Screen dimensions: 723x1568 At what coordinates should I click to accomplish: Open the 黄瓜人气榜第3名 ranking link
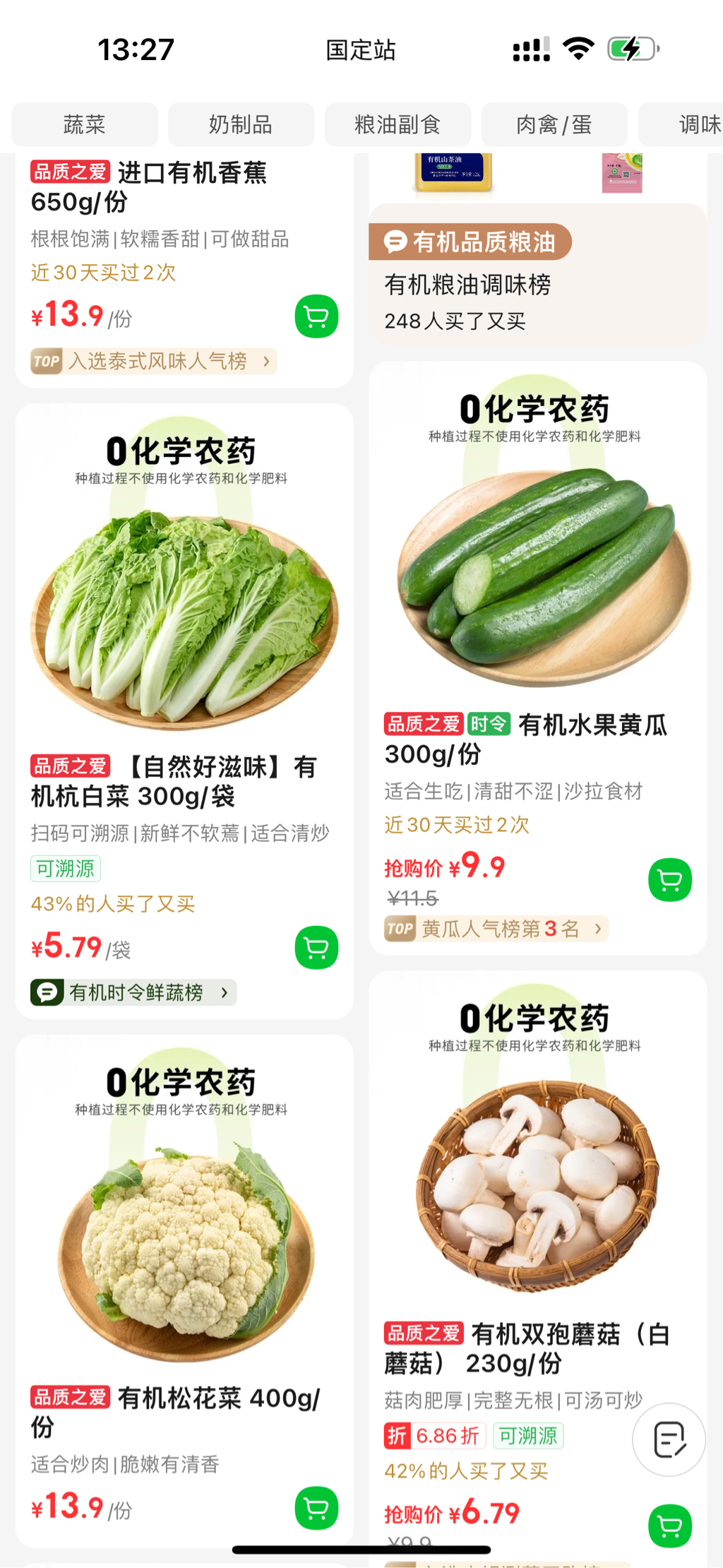(496, 929)
